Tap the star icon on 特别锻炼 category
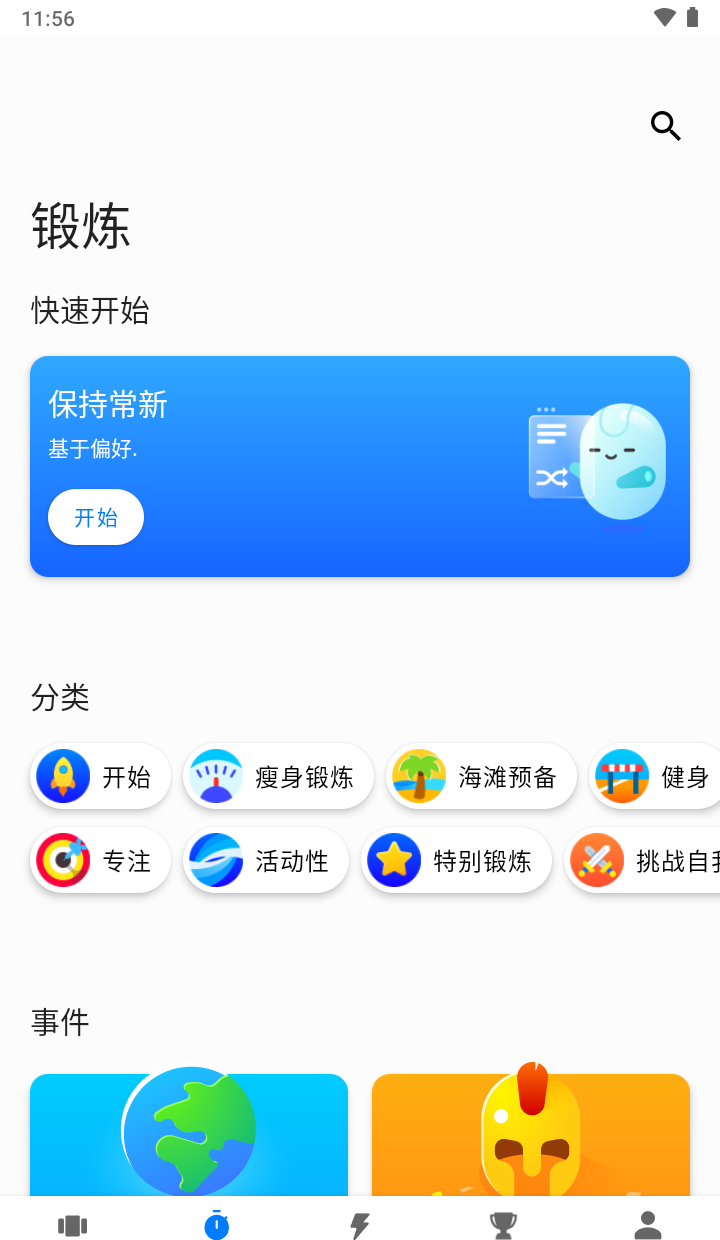The image size is (720, 1240). tap(394, 860)
